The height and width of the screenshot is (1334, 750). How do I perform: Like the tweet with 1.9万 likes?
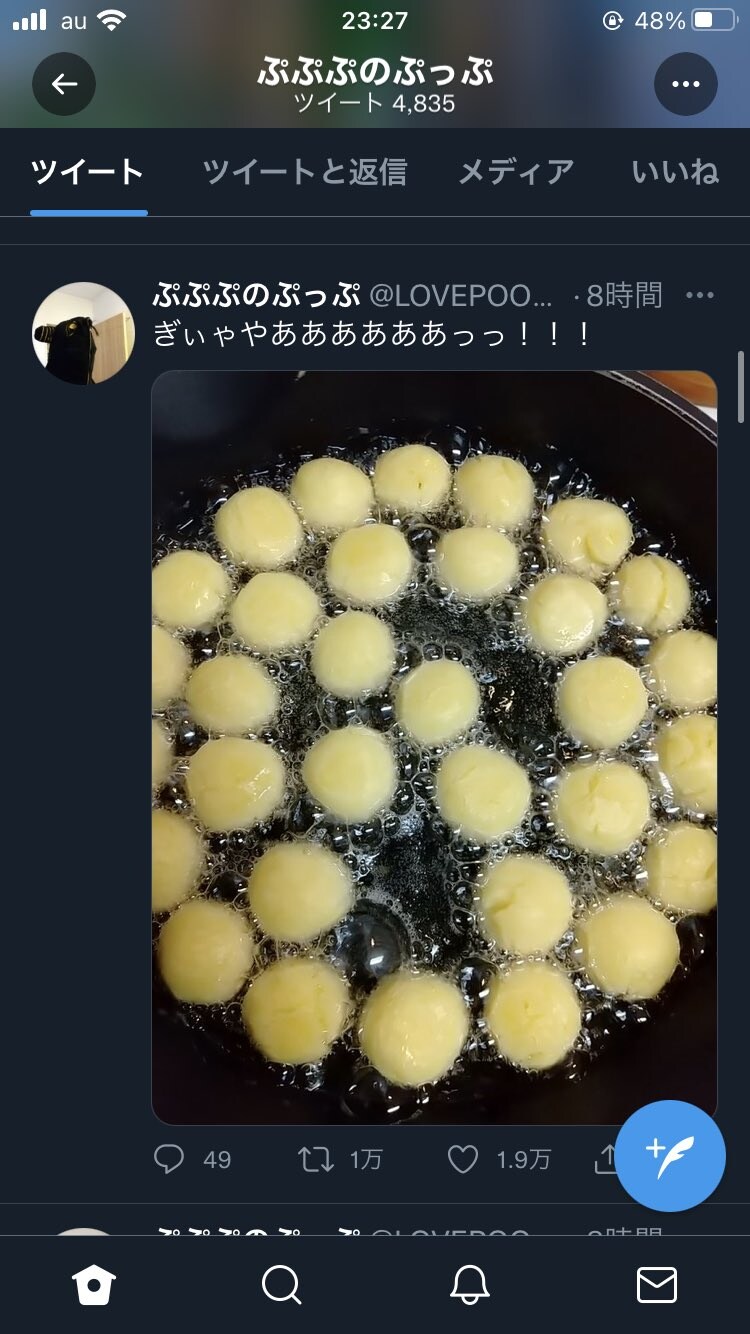[462, 1159]
